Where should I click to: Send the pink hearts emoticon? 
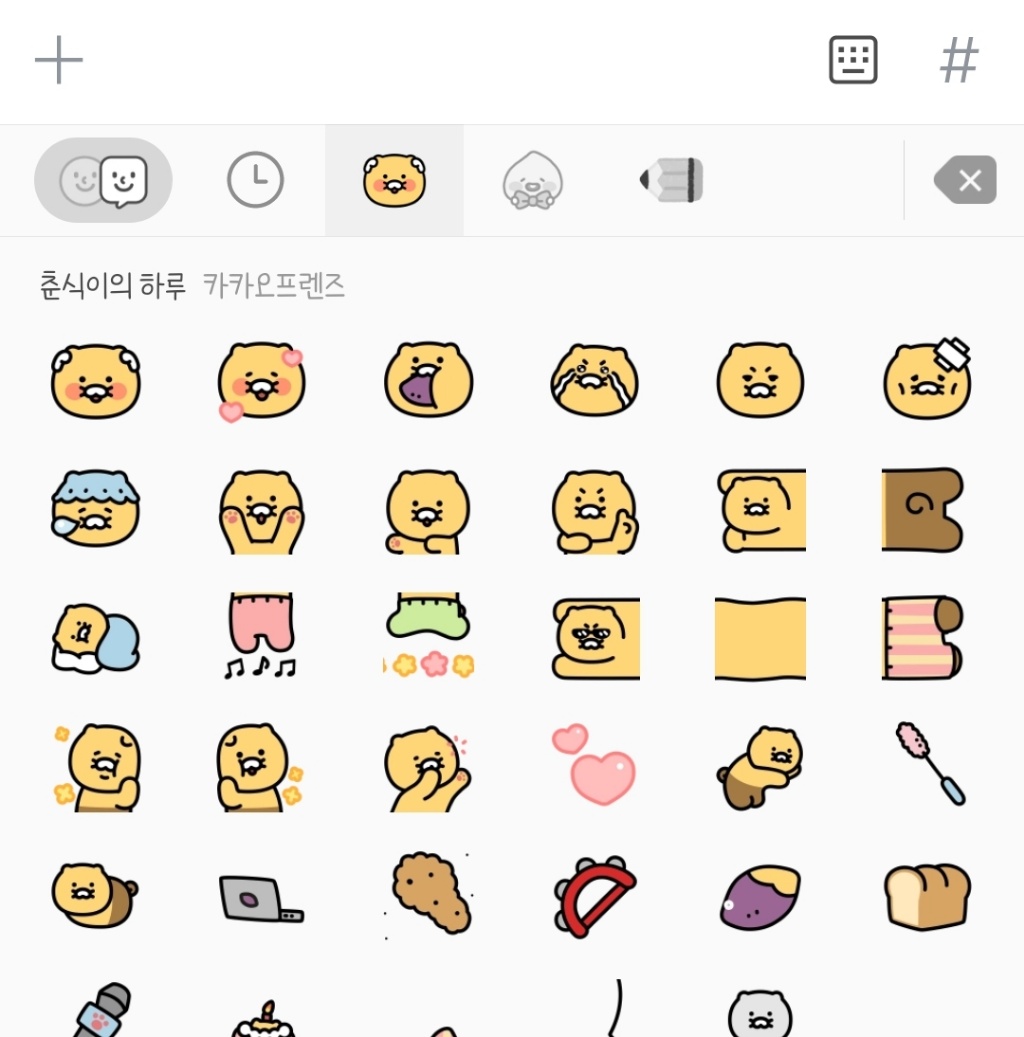coord(594,764)
